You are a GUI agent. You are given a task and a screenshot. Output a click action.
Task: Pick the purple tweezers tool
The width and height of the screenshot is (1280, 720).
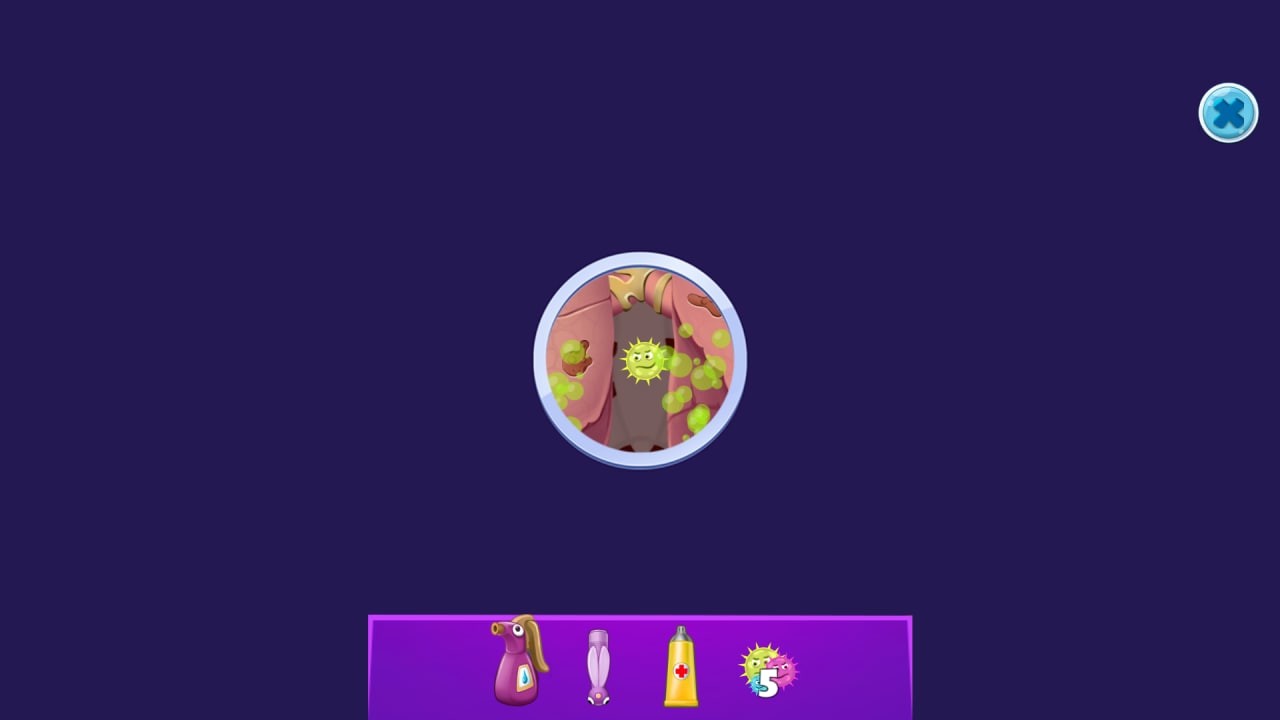click(598, 667)
